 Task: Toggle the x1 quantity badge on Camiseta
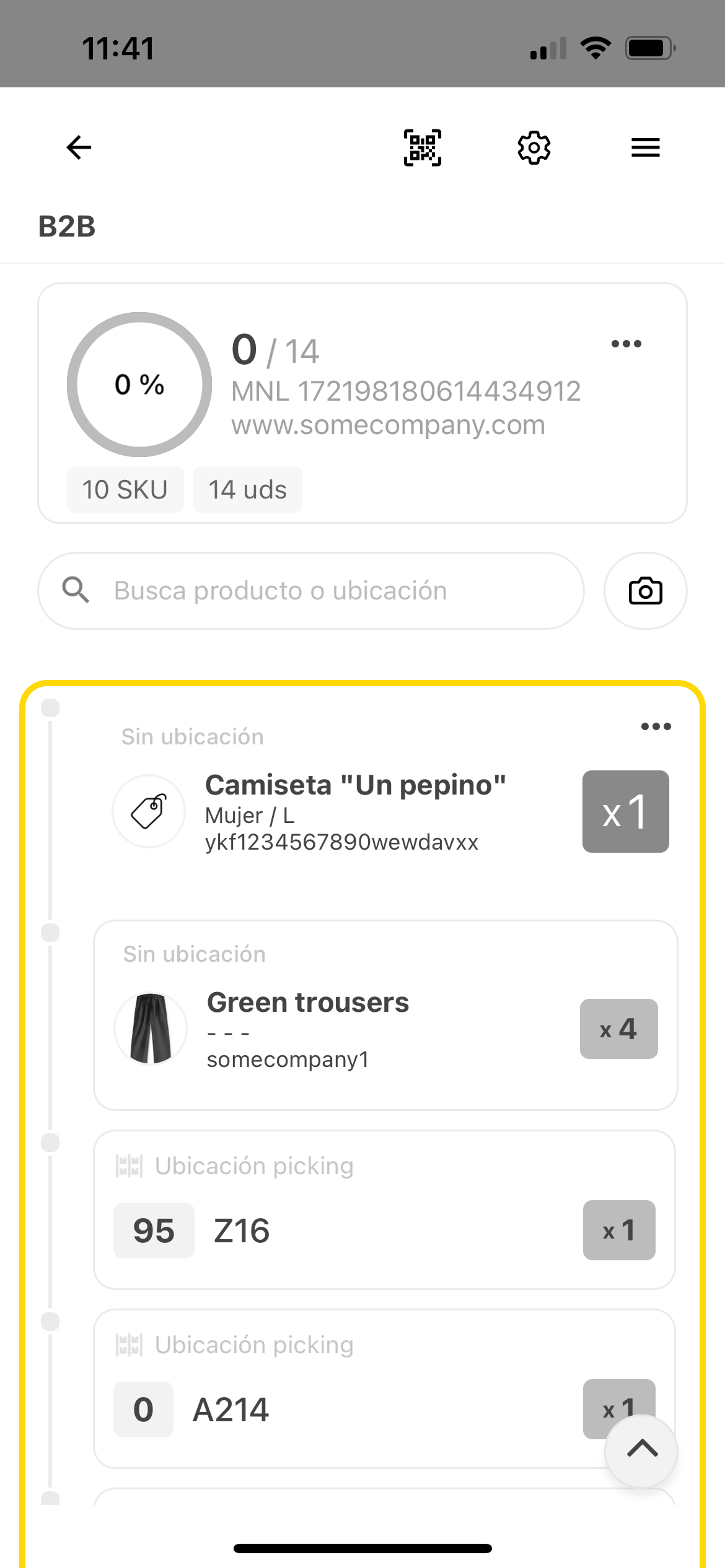pos(625,811)
